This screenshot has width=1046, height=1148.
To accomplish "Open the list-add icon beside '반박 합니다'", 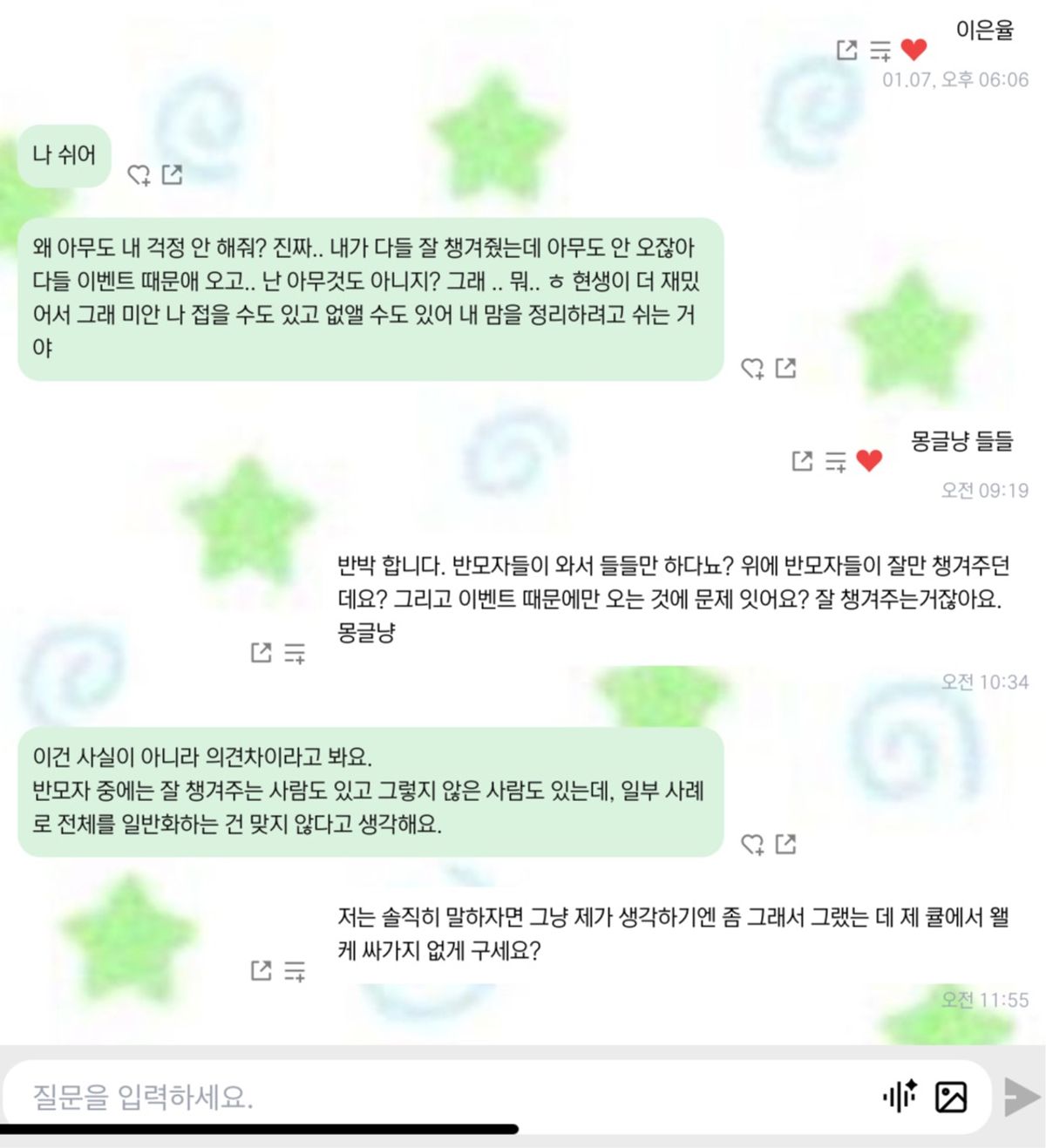I will (295, 654).
